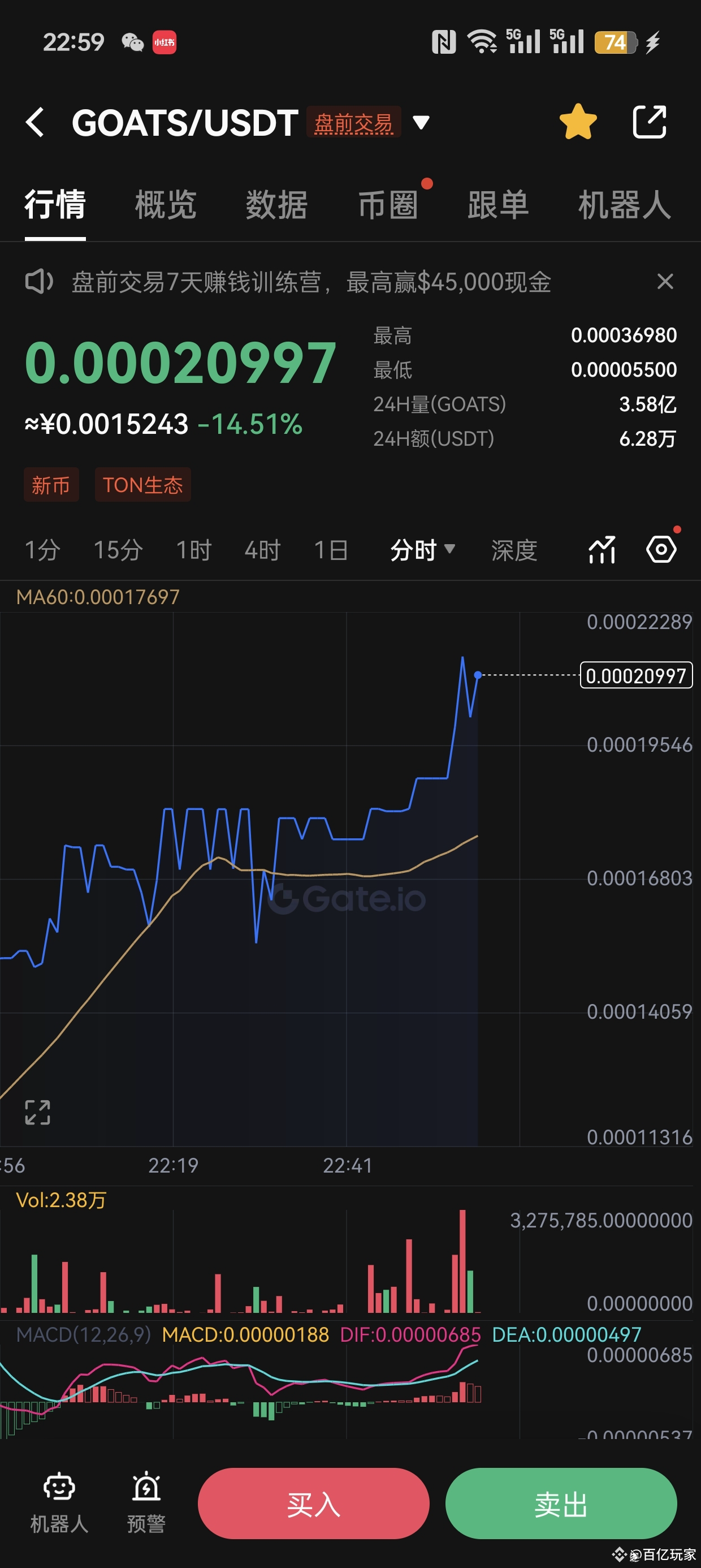View the TON生态 tag
The height and width of the screenshot is (1568, 701).
142,484
